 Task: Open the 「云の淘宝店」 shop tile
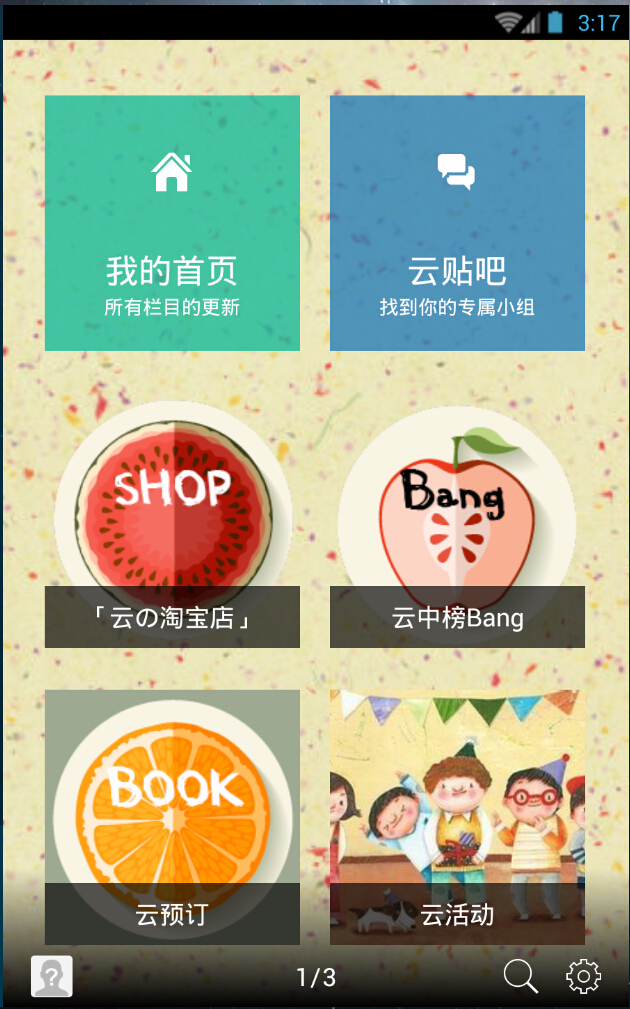click(172, 525)
